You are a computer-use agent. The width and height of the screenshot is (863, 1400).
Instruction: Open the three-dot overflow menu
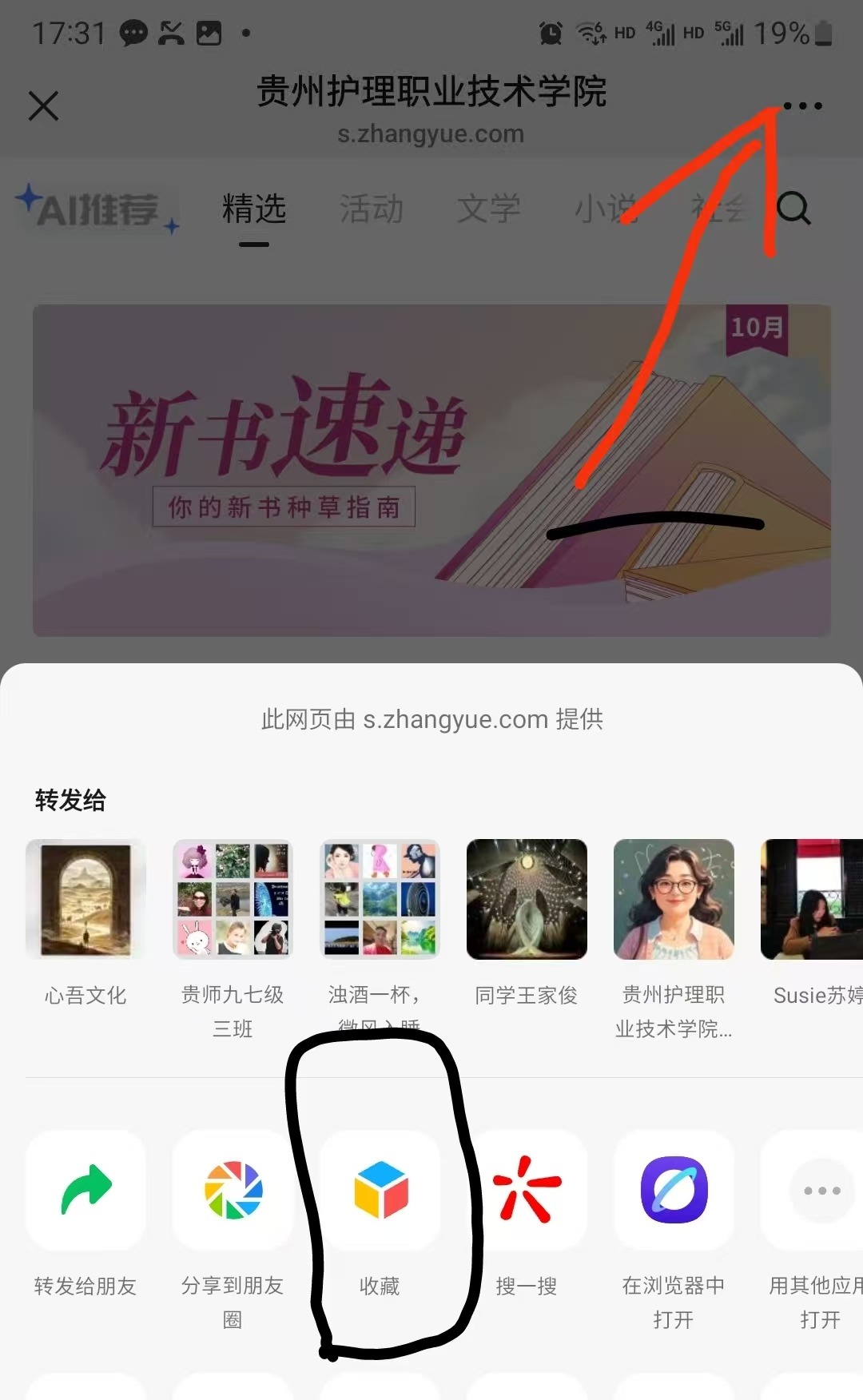point(802,105)
